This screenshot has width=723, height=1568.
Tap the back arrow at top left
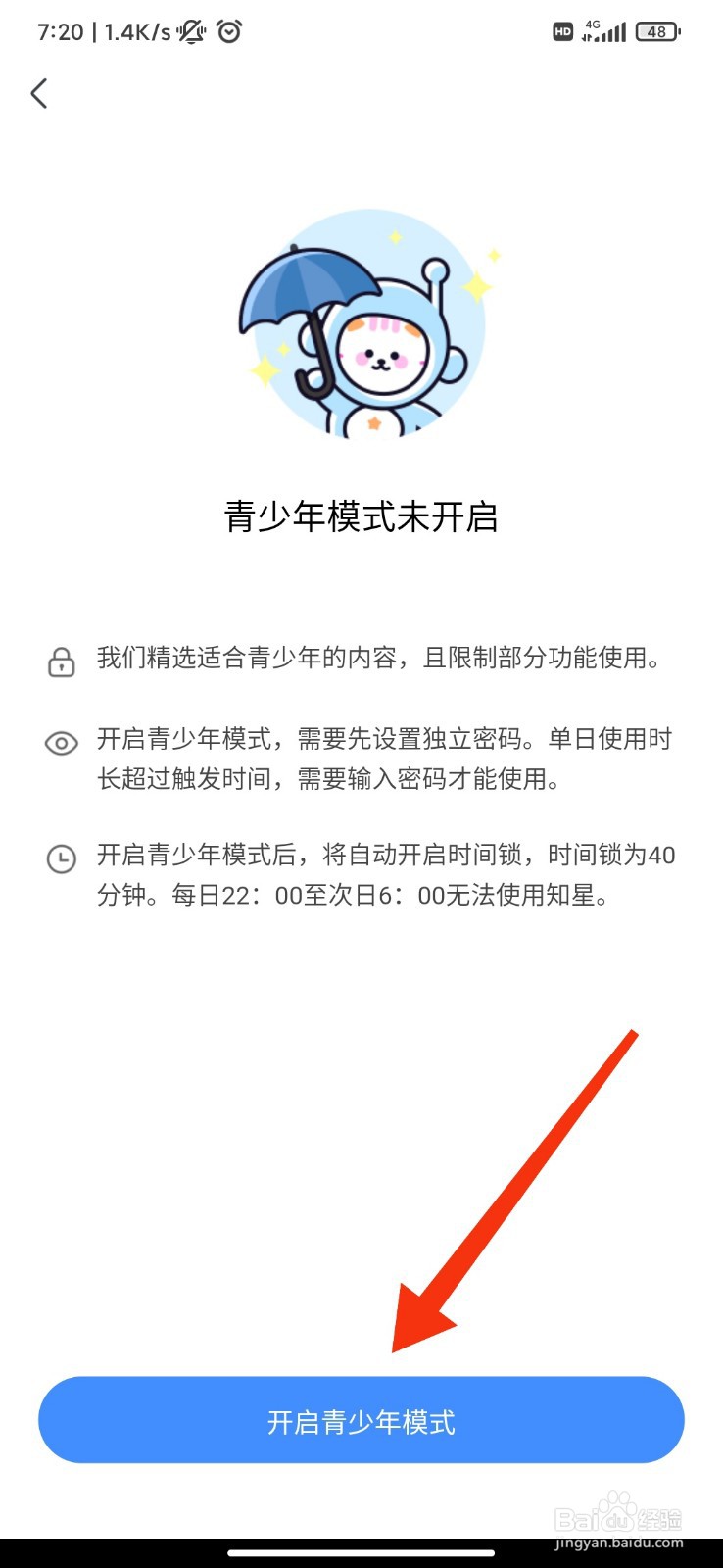coord(39,93)
